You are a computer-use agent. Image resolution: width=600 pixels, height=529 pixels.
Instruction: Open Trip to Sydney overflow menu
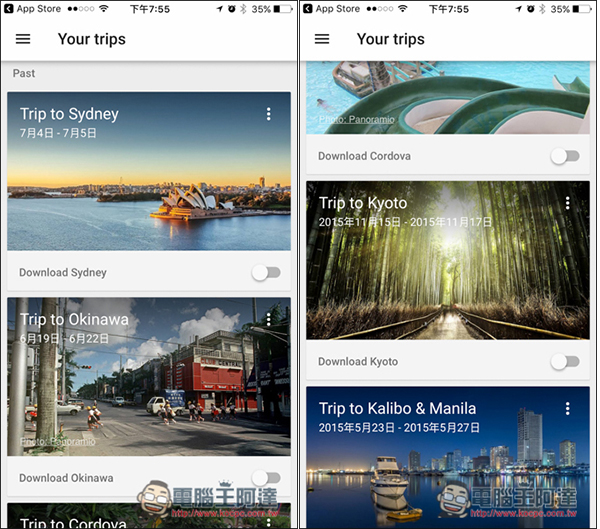click(268, 114)
